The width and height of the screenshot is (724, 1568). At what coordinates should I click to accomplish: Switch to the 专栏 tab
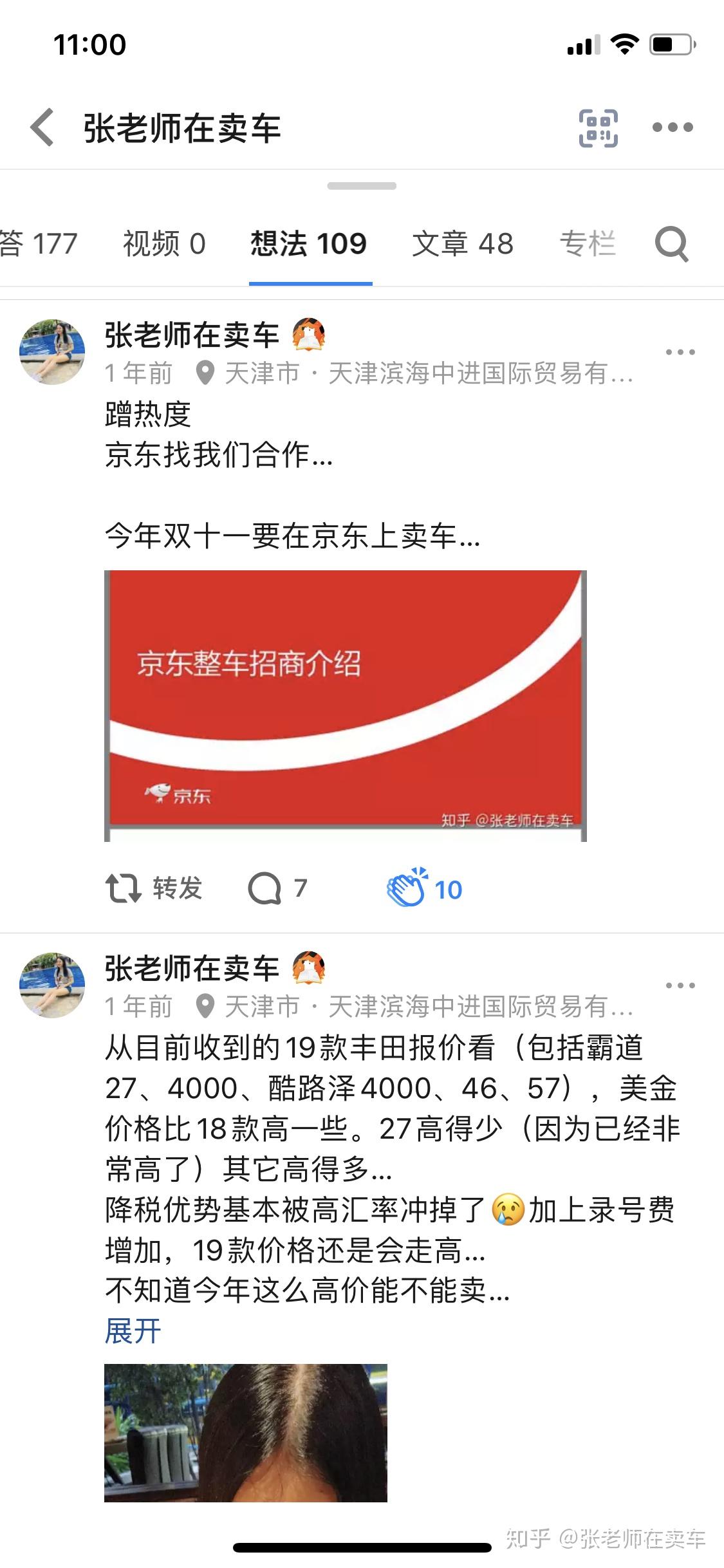pyautogui.click(x=588, y=244)
